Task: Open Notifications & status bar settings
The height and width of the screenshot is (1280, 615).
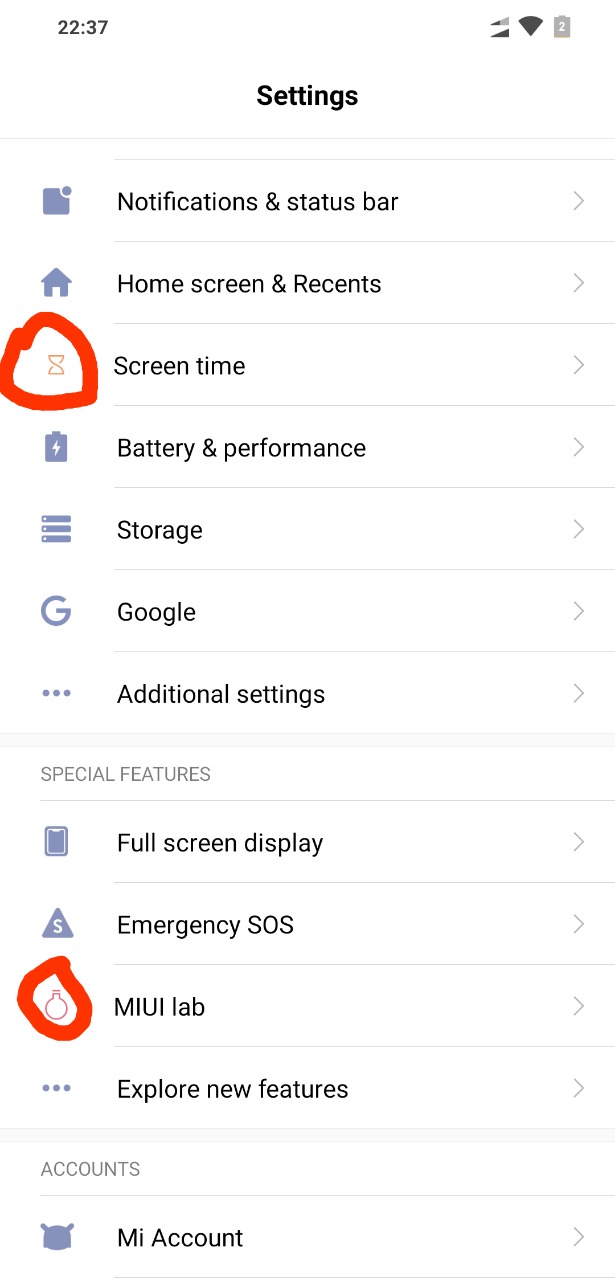Action: (x=307, y=201)
